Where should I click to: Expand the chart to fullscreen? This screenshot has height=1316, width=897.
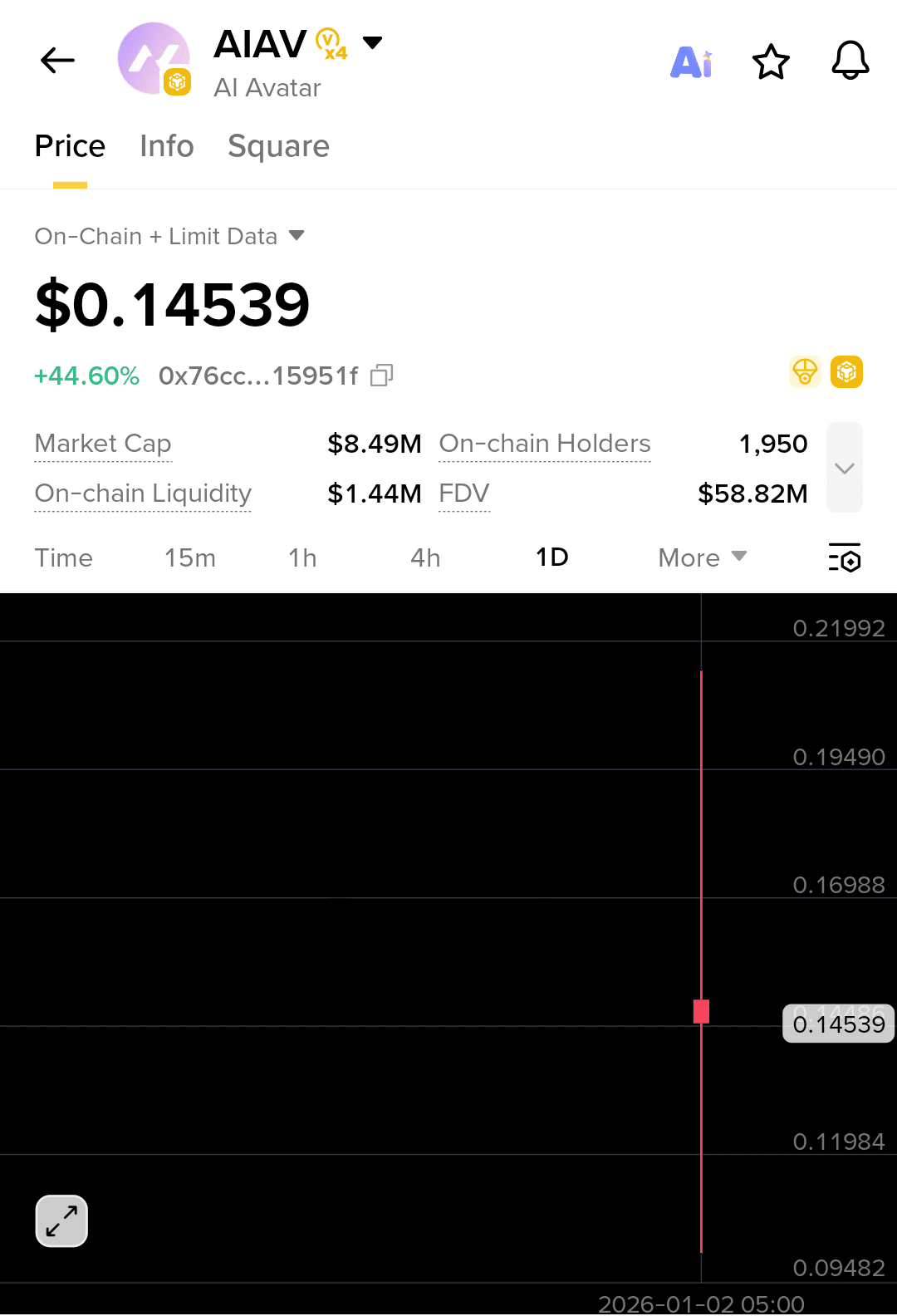[x=61, y=1220]
